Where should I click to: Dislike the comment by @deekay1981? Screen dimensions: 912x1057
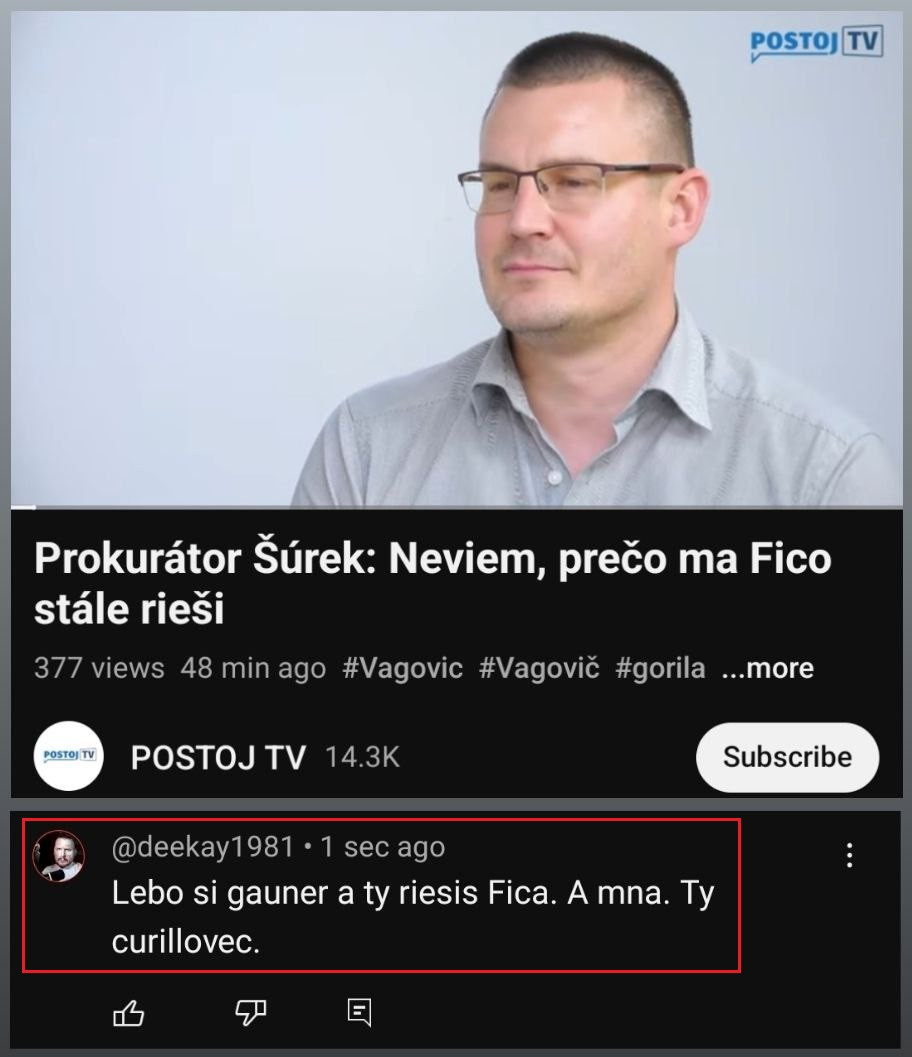(250, 1014)
